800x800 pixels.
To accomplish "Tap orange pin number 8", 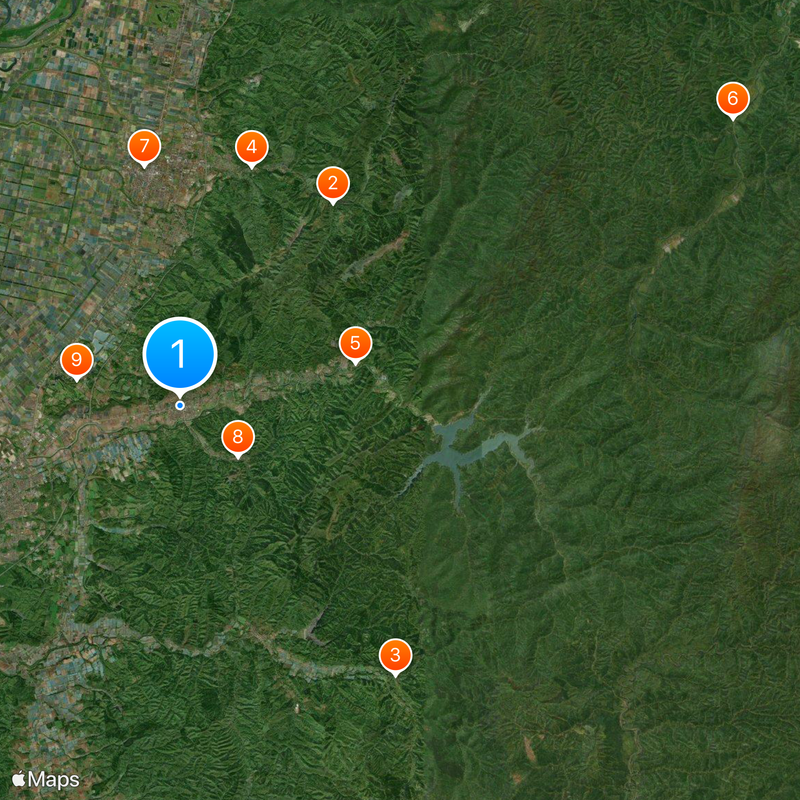I will [237, 437].
